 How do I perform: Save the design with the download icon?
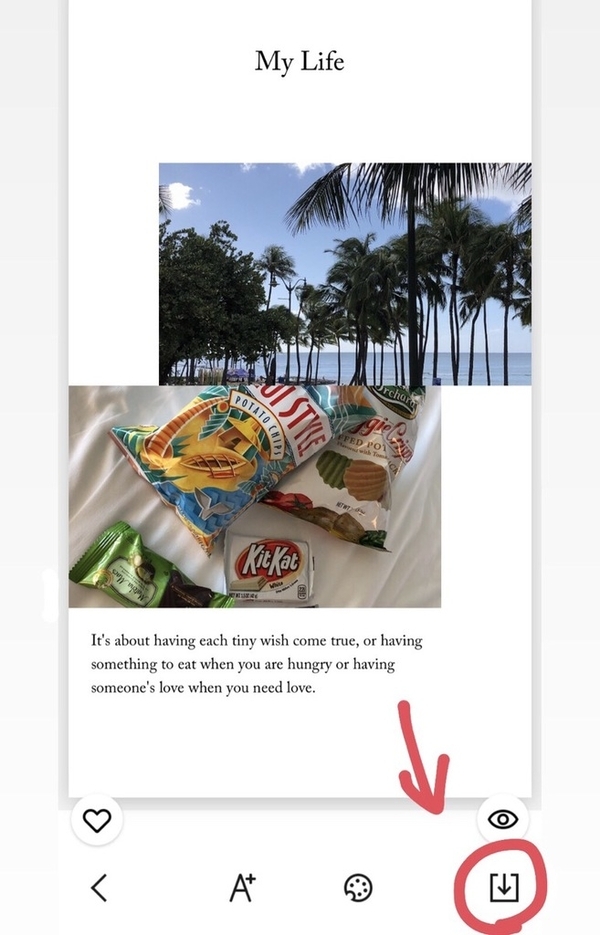[x=504, y=887]
